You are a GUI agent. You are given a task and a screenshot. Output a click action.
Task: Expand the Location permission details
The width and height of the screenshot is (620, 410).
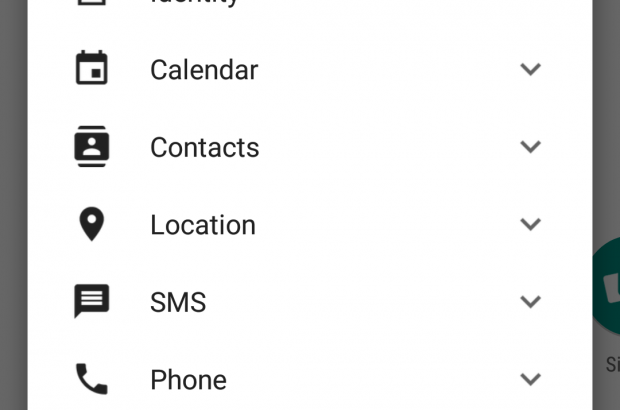(530, 224)
